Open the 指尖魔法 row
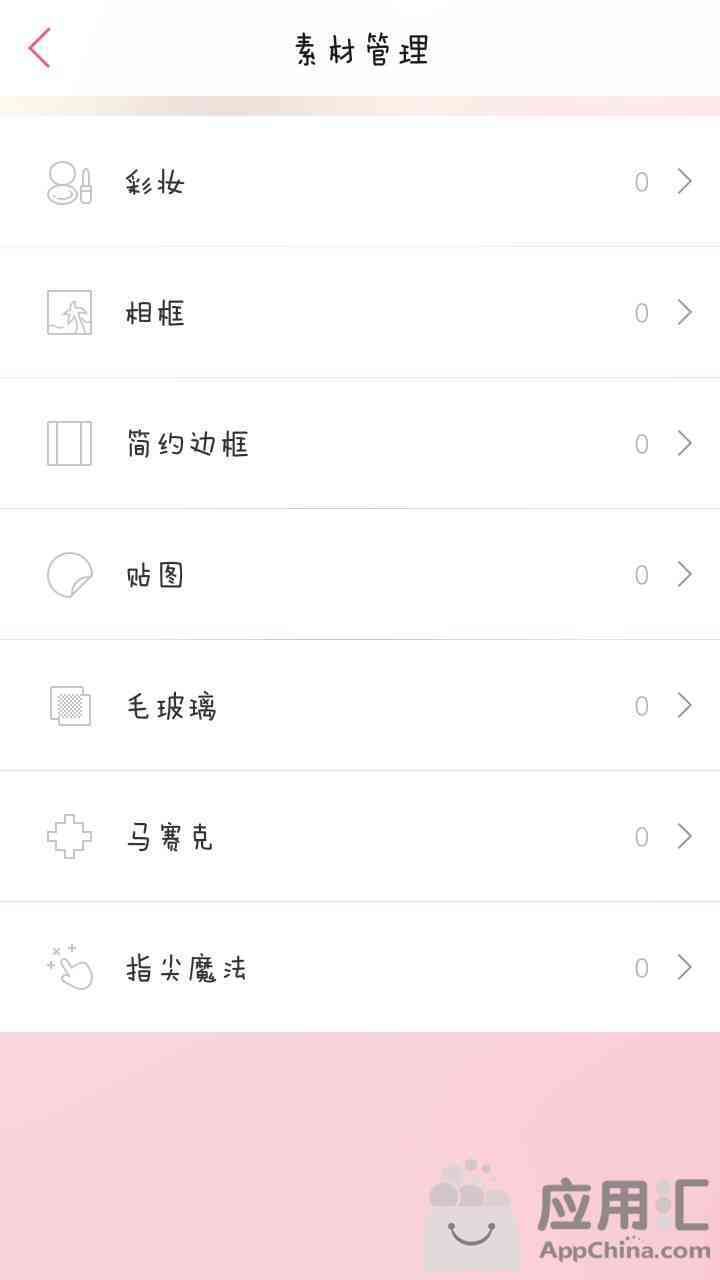Screen dimensions: 720x1280 coord(360,968)
